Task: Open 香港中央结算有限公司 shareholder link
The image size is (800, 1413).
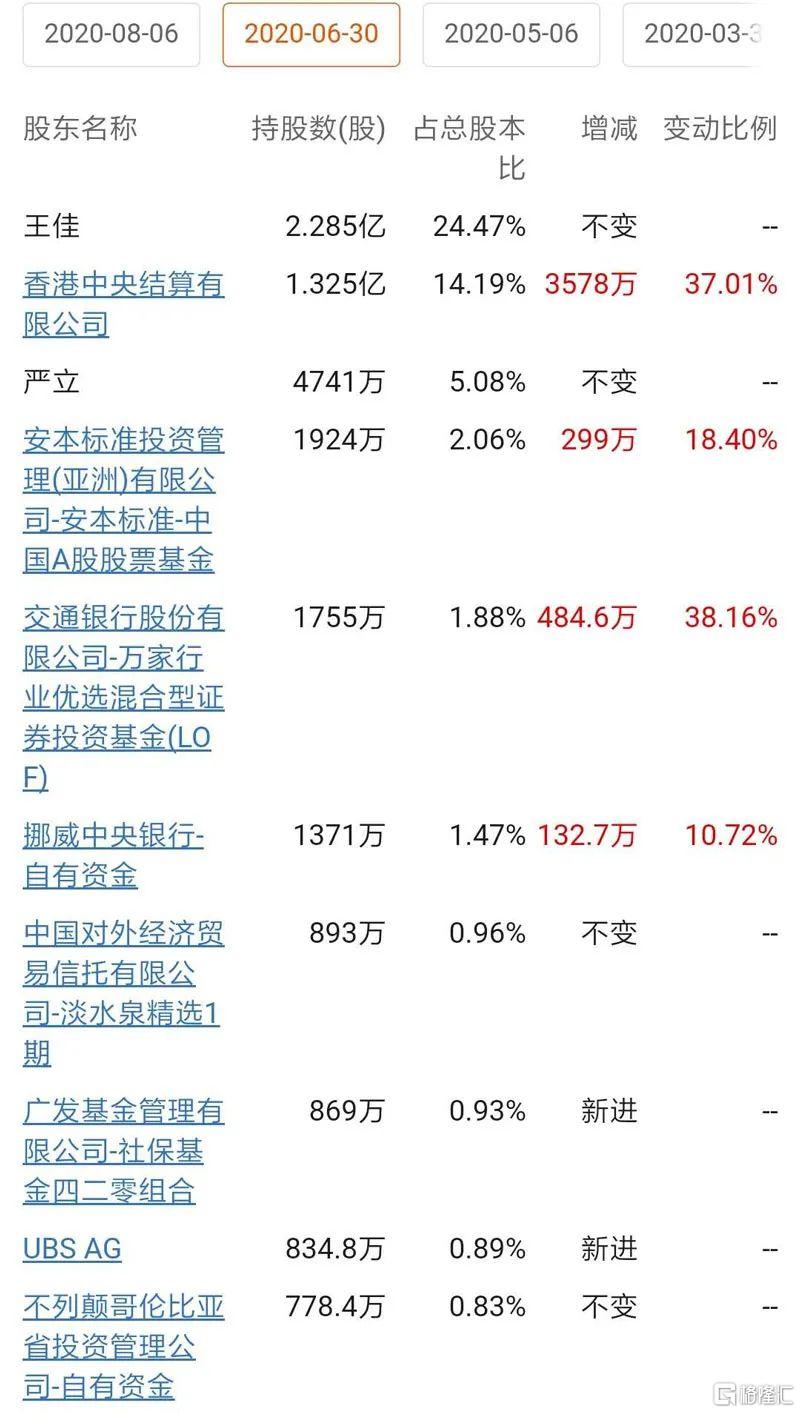Action: tap(124, 305)
